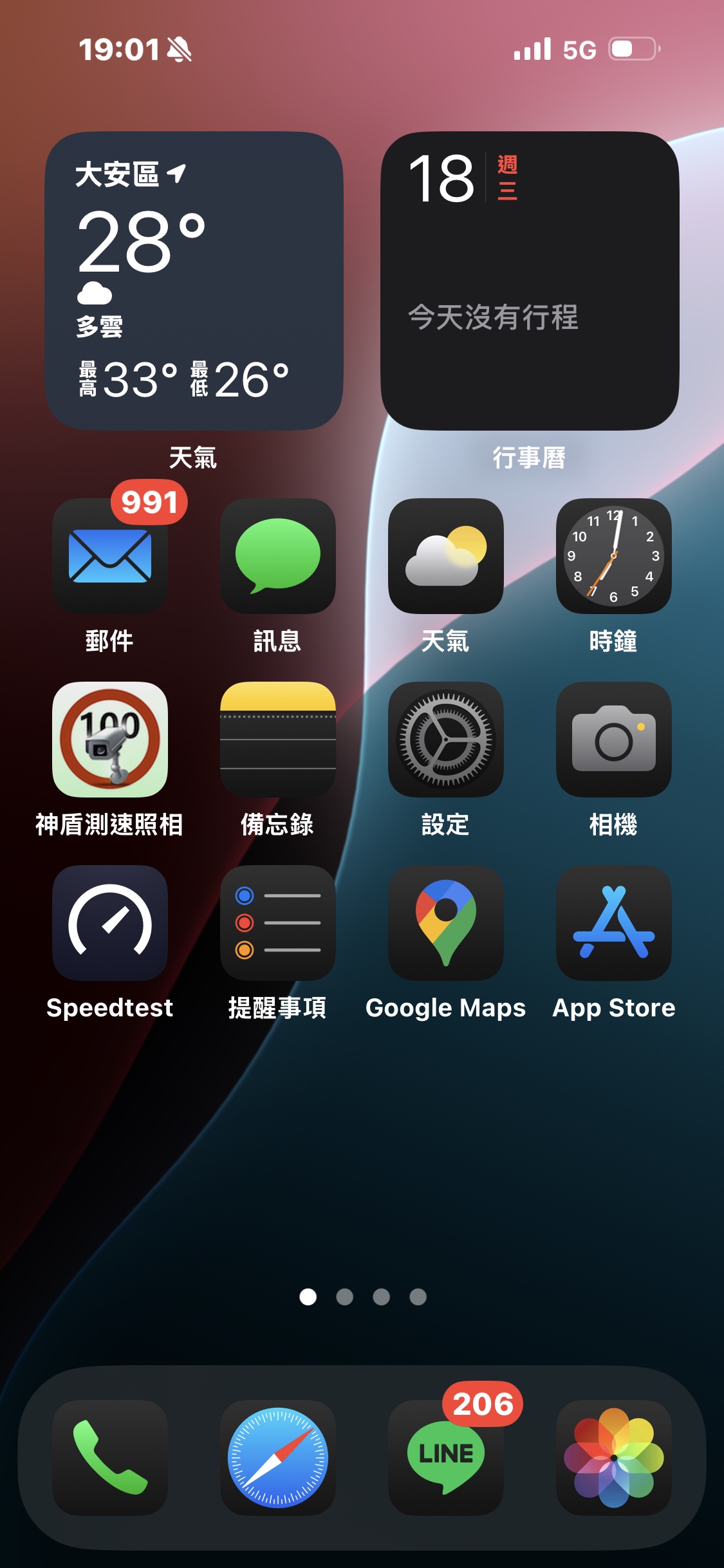Open the 備忘錄 Notes app
This screenshot has width=724, height=1568.
[x=277, y=740]
